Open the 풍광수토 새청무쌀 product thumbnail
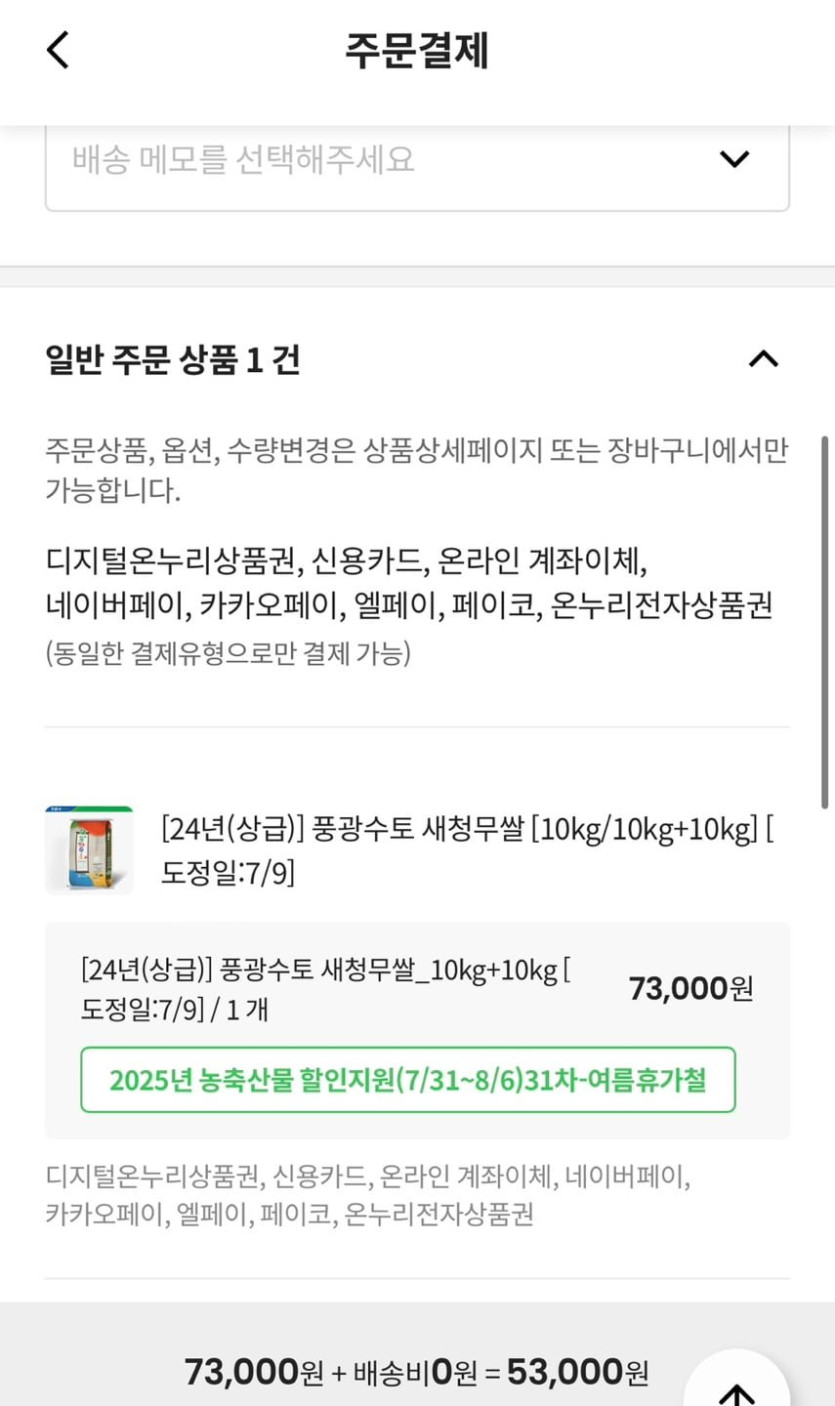 (89, 850)
